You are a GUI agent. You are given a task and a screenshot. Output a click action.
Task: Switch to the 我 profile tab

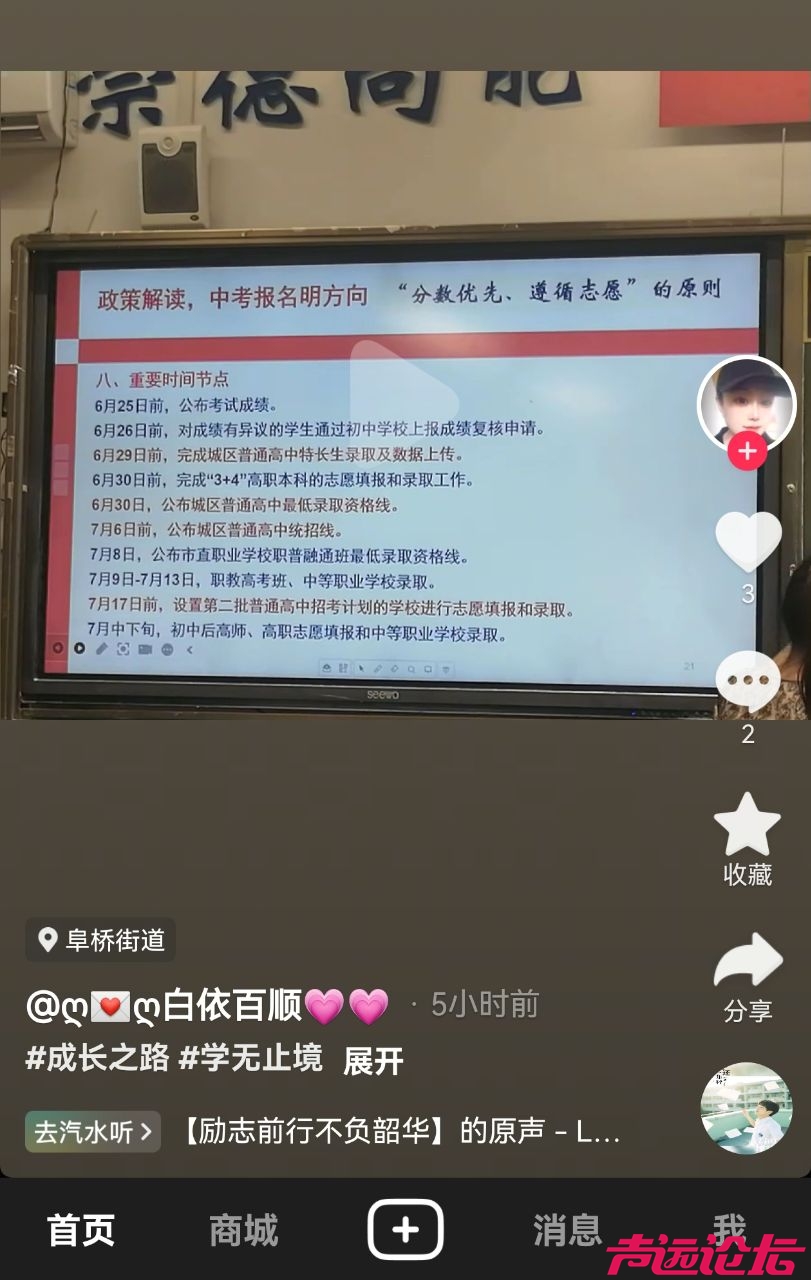[x=729, y=1228]
